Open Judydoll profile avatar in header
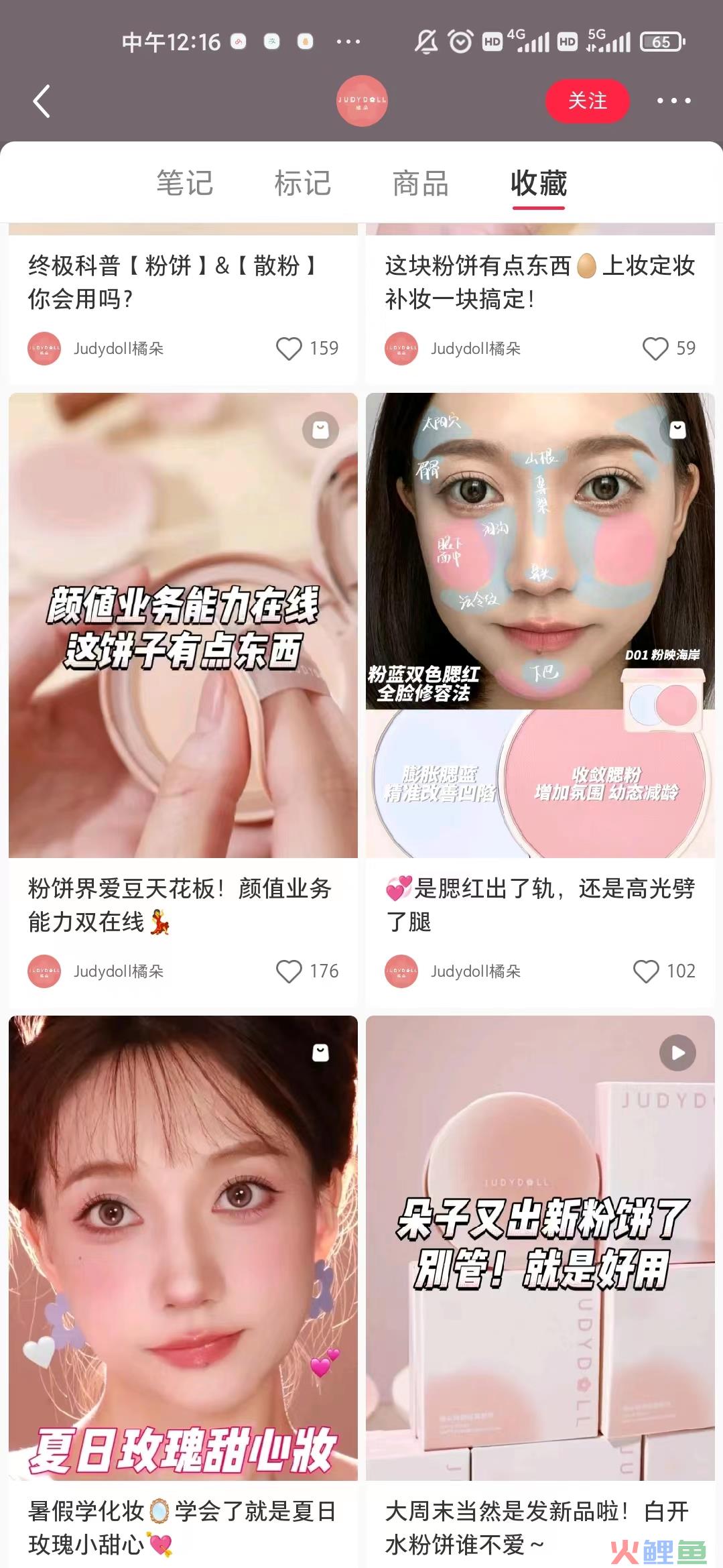 [x=362, y=101]
